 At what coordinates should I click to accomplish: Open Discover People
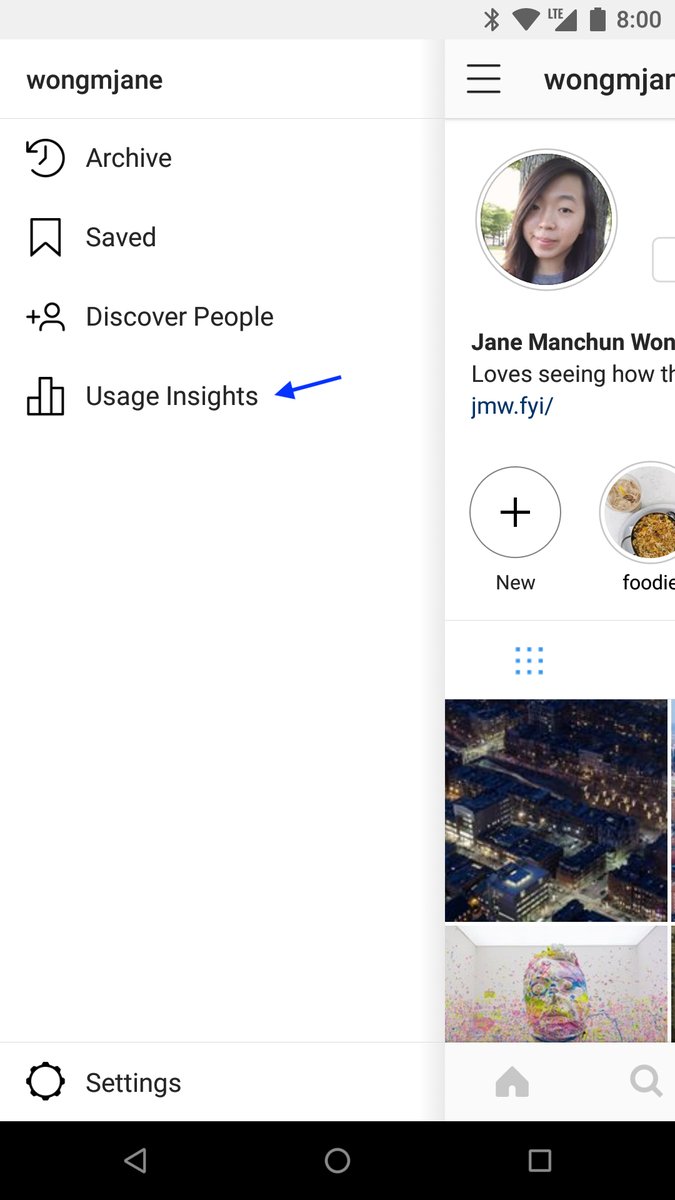pos(179,317)
